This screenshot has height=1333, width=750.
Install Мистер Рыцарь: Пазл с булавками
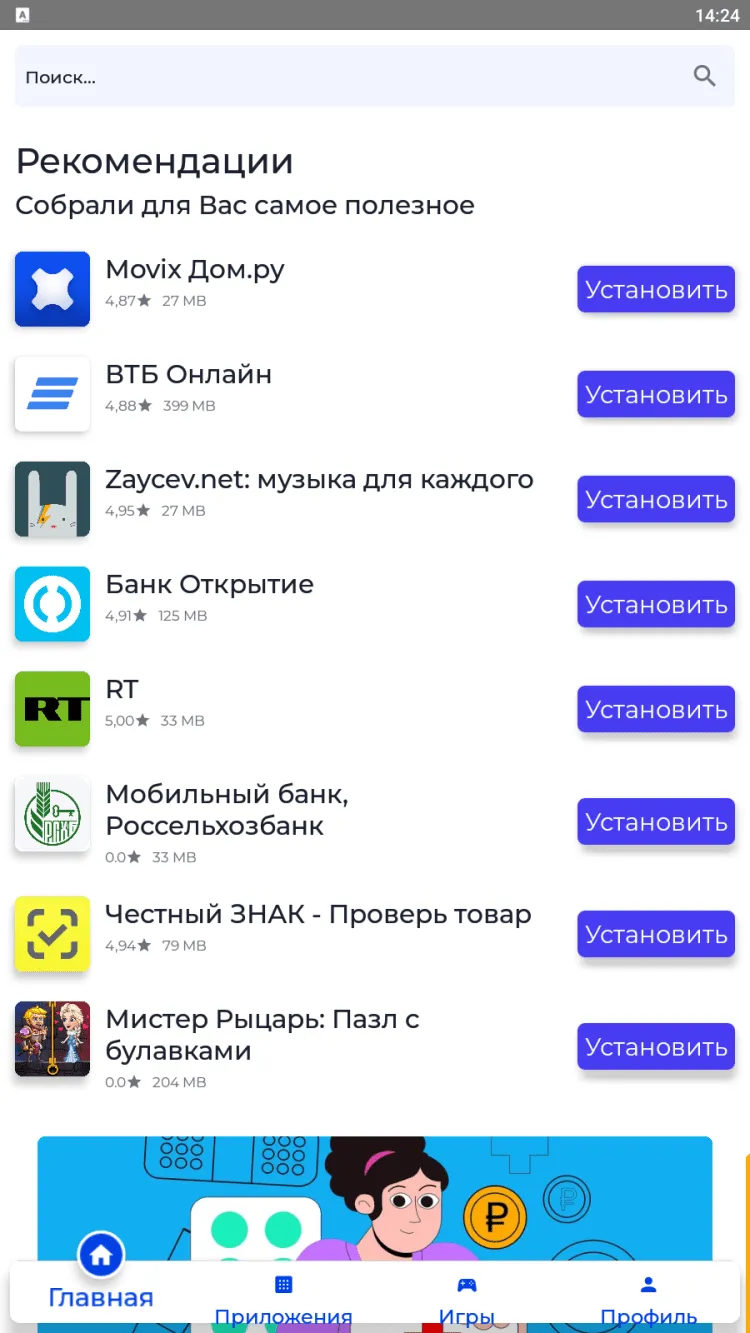tap(655, 1047)
